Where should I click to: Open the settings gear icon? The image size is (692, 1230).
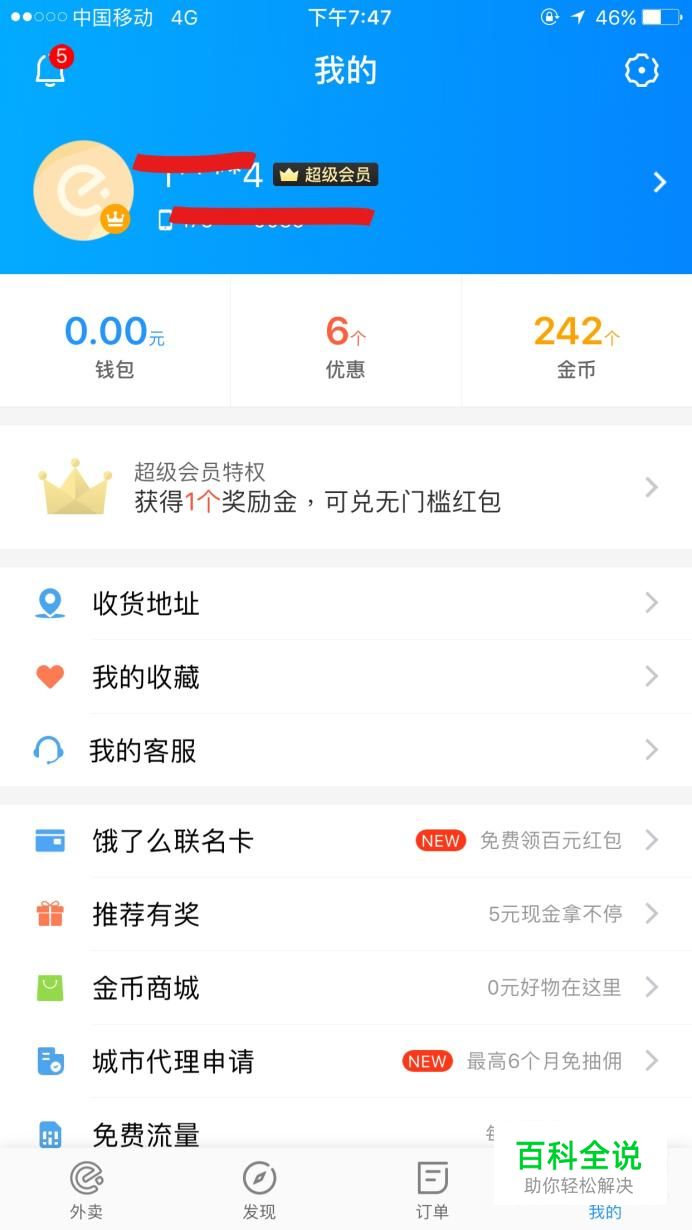click(x=641, y=70)
